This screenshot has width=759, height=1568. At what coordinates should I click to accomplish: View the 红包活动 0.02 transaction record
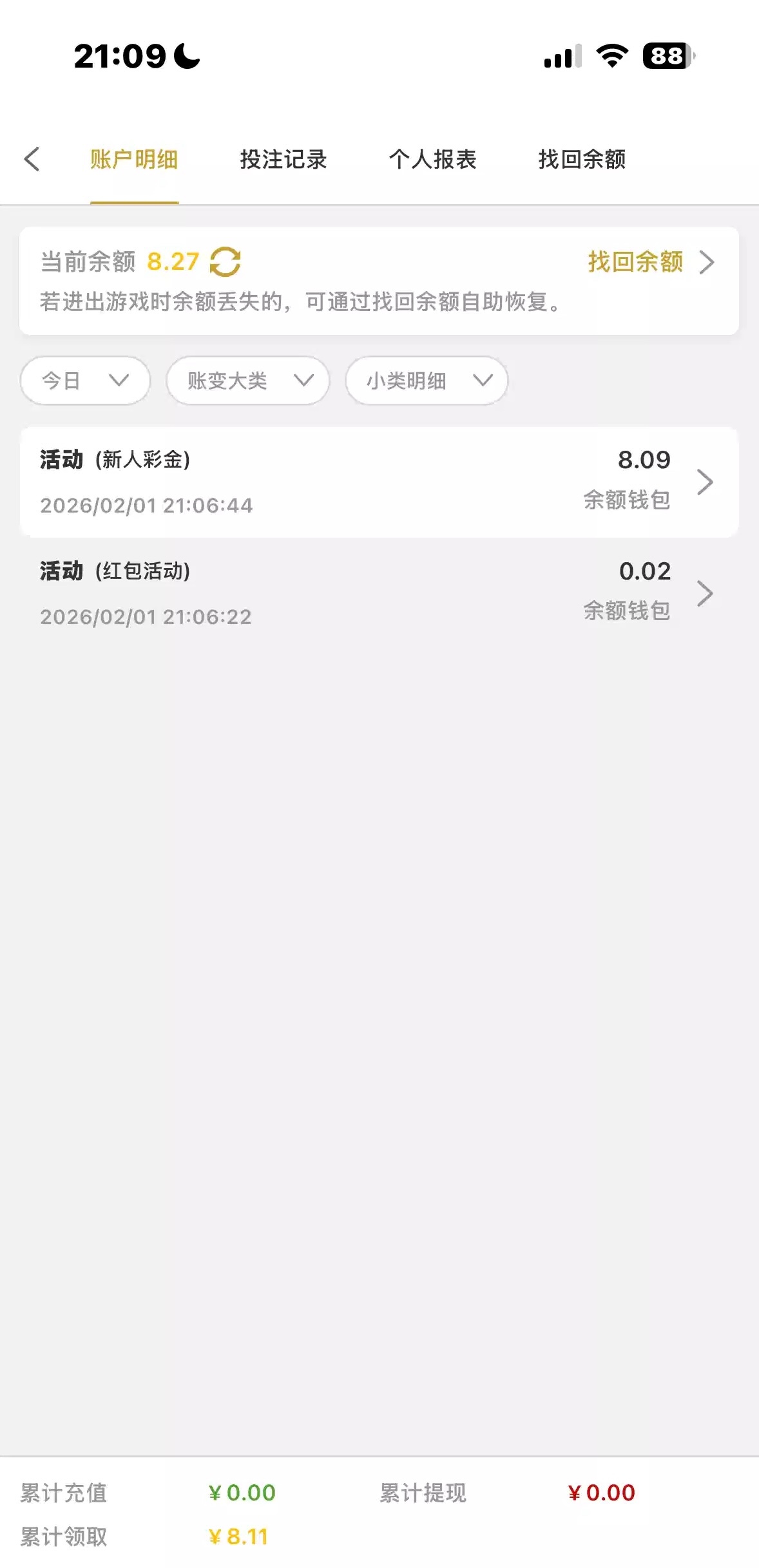tap(379, 593)
